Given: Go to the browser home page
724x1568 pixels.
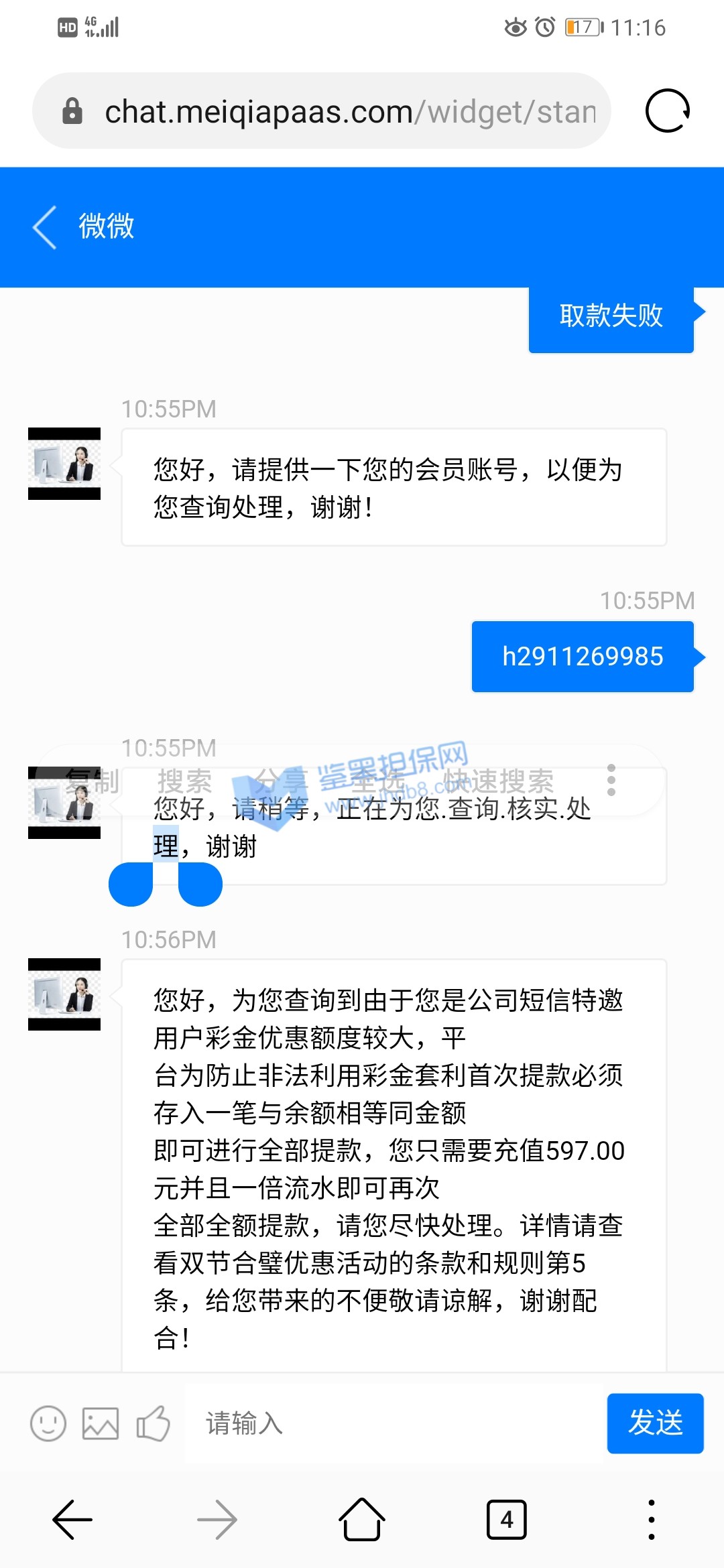Looking at the screenshot, I should [x=362, y=1520].
